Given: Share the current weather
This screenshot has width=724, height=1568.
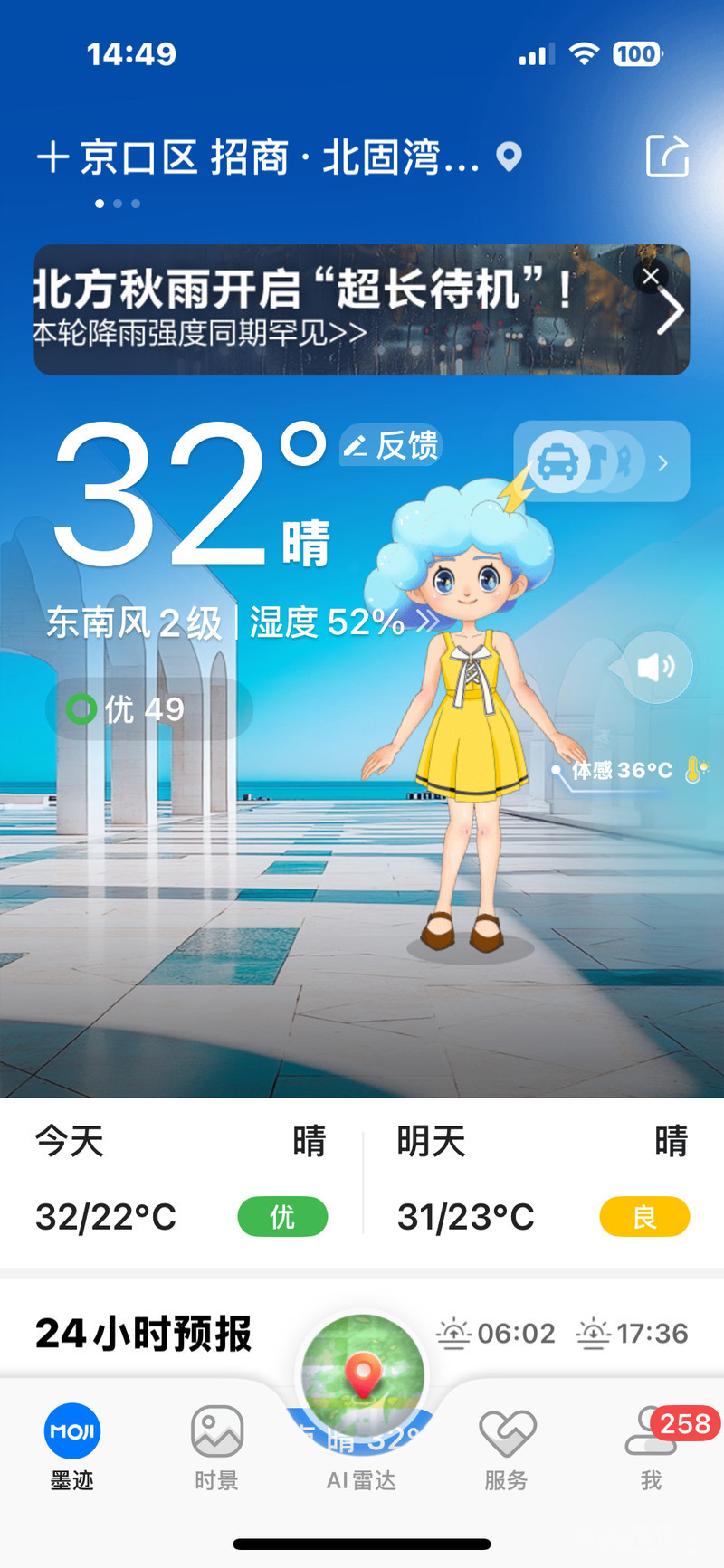Looking at the screenshot, I should click(667, 157).
